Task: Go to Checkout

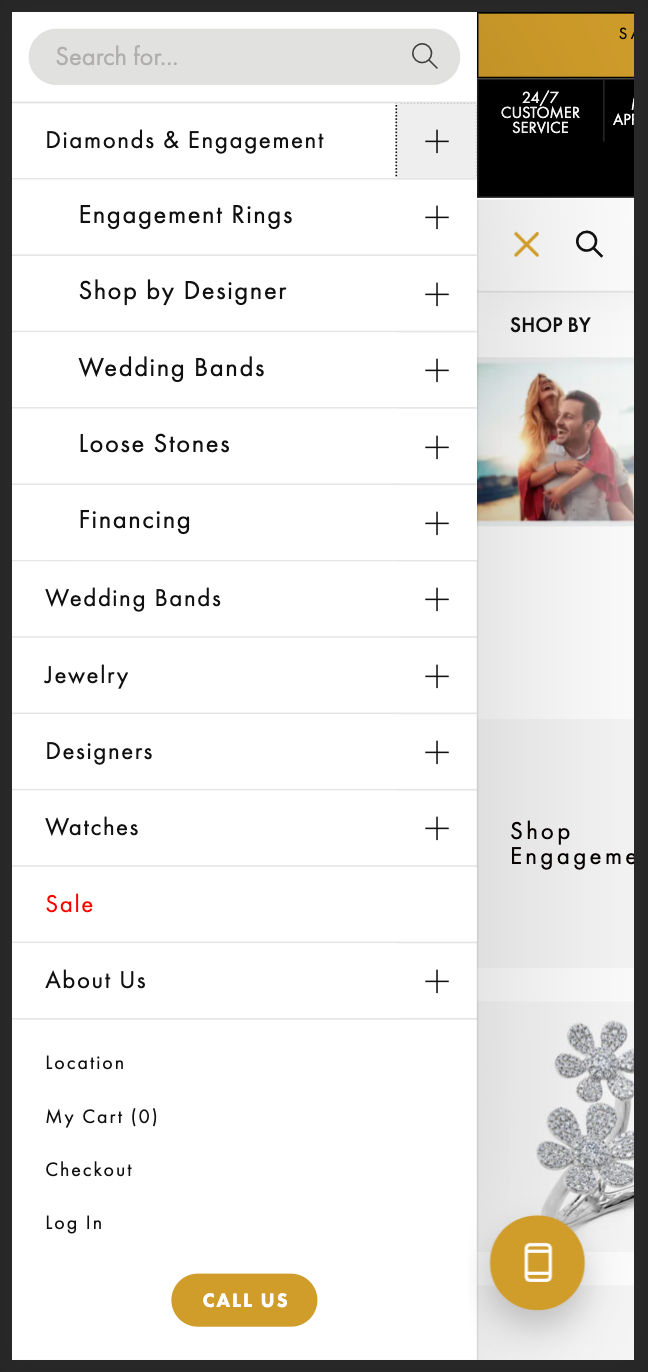Action: [89, 1169]
